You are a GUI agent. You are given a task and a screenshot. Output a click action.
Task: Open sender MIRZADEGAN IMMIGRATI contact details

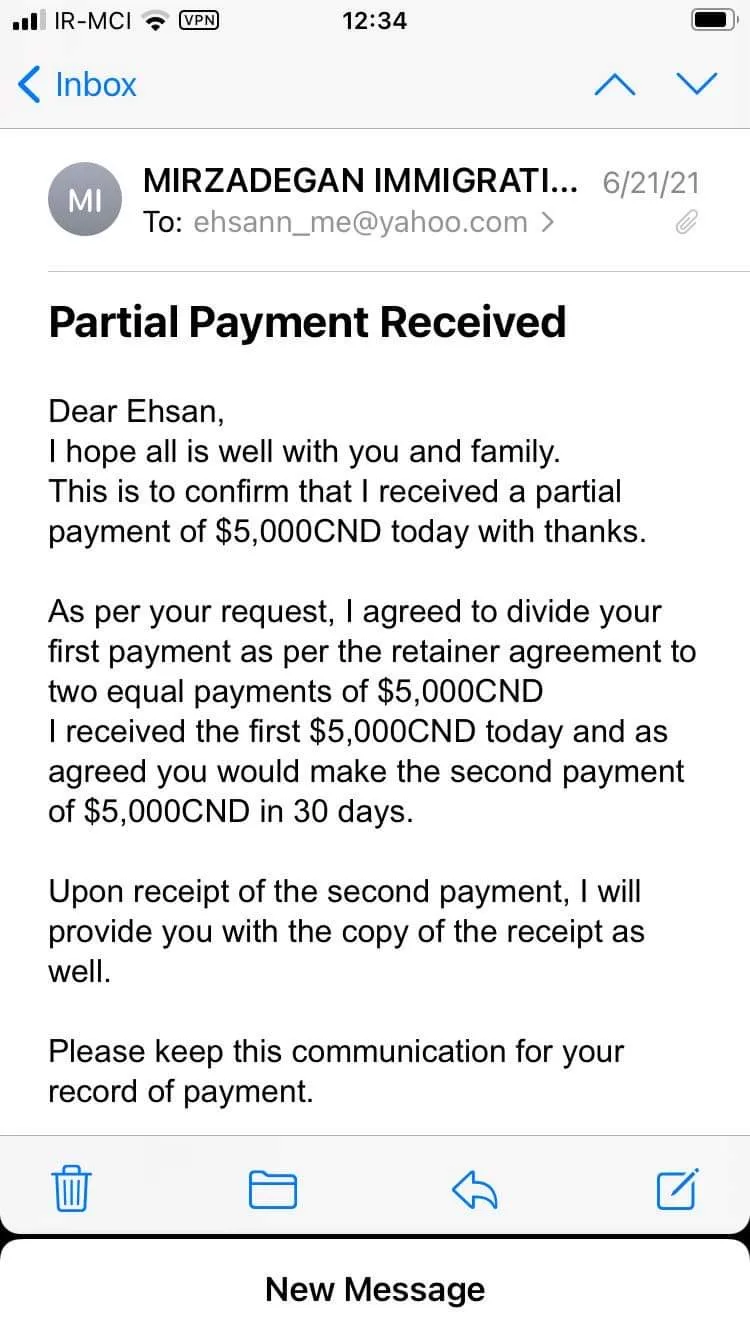[x=360, y=181]
